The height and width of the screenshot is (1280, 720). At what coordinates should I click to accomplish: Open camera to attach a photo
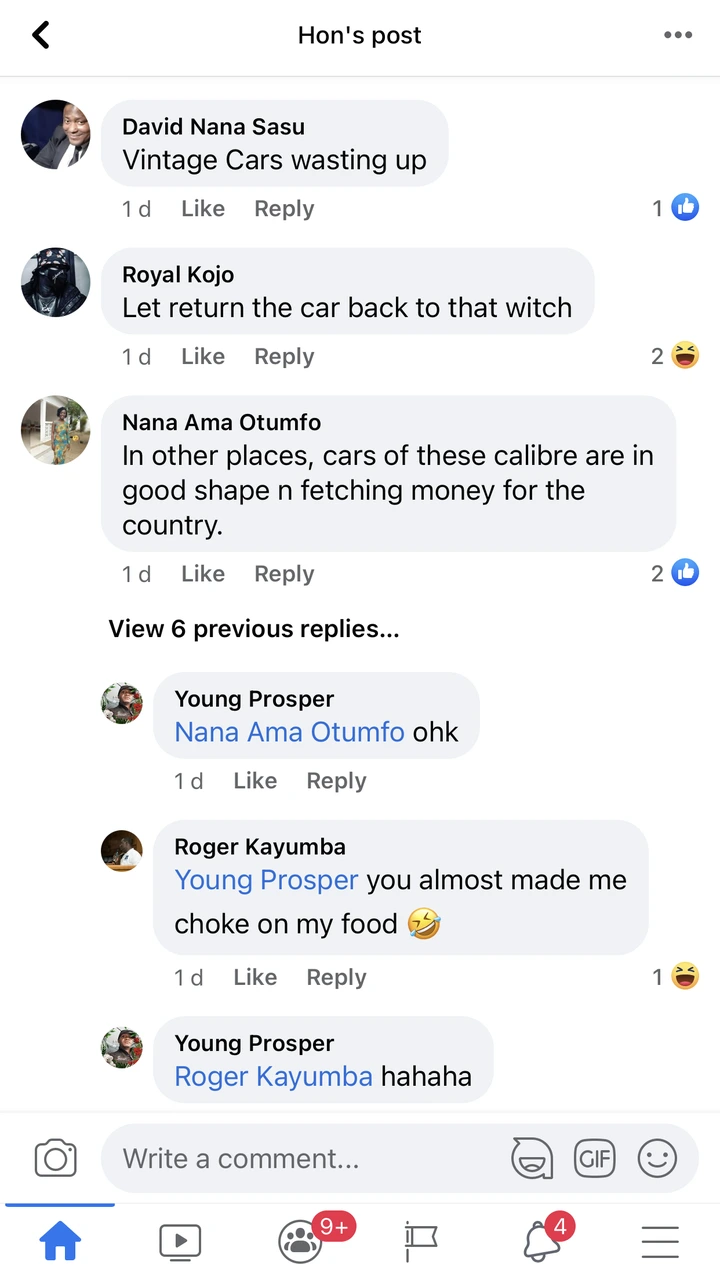(x=56, y=1159)
